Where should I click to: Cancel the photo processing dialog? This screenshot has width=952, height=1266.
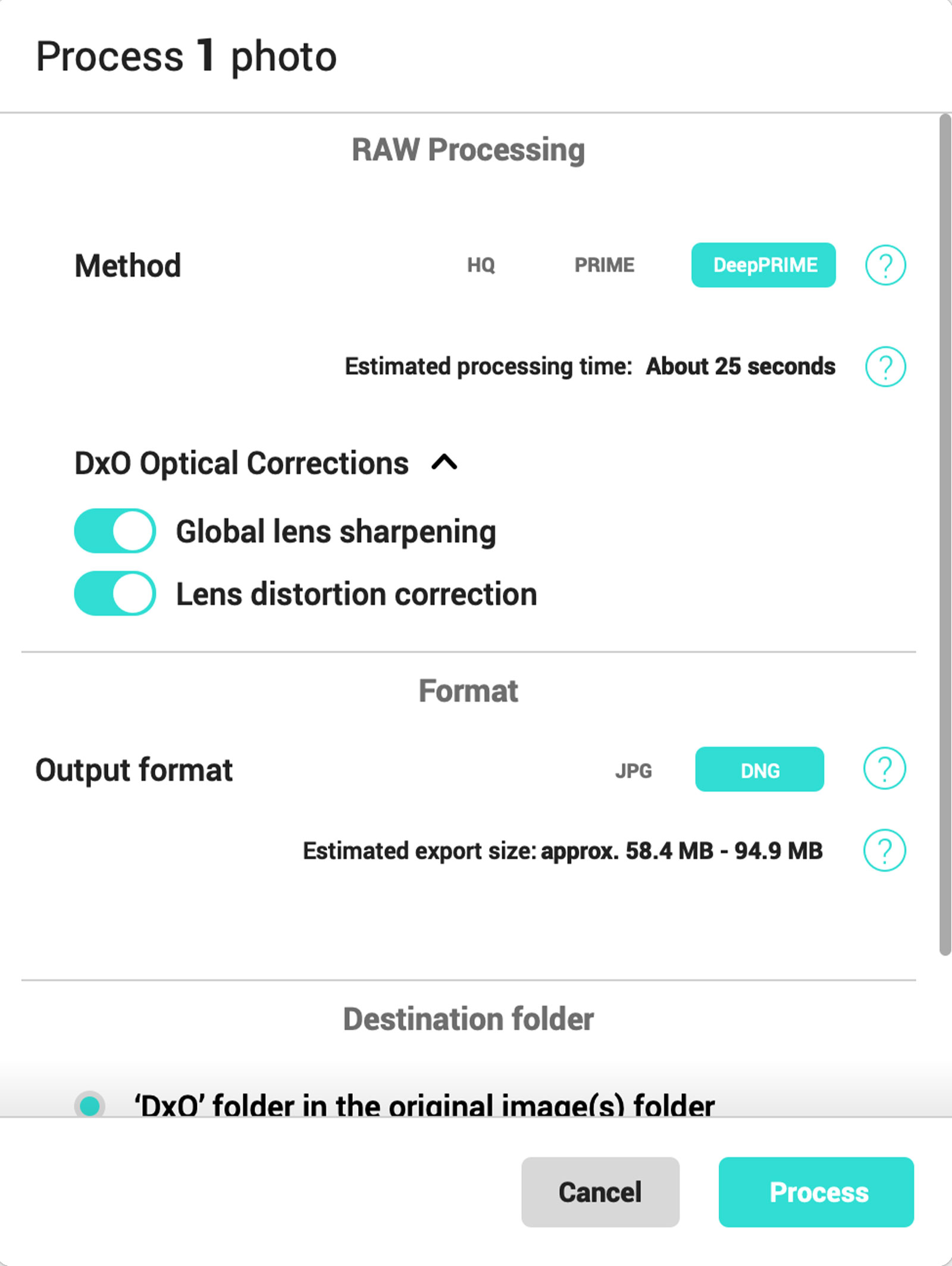600,1192
